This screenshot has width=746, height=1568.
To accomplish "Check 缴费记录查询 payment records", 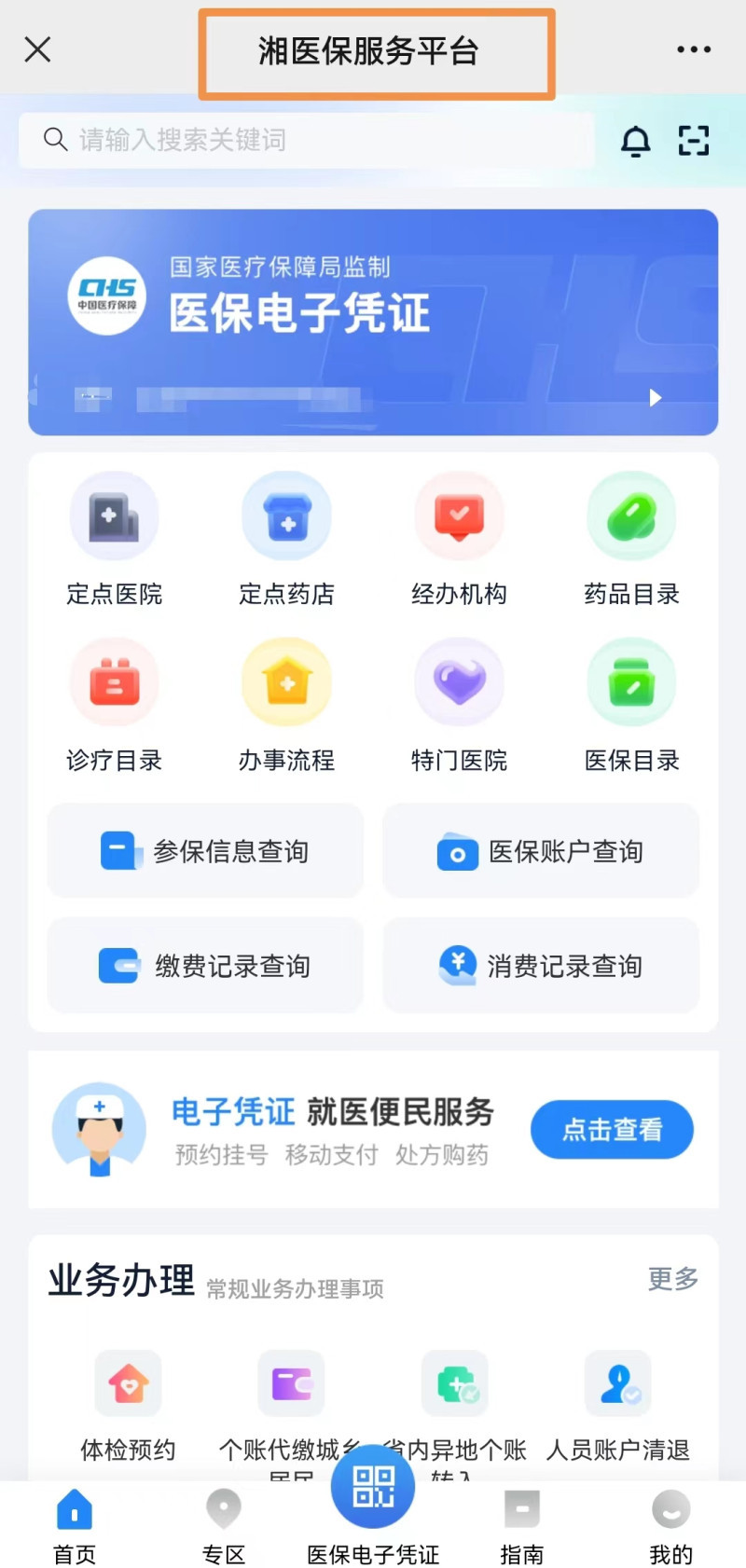I will tap(205, 966).
